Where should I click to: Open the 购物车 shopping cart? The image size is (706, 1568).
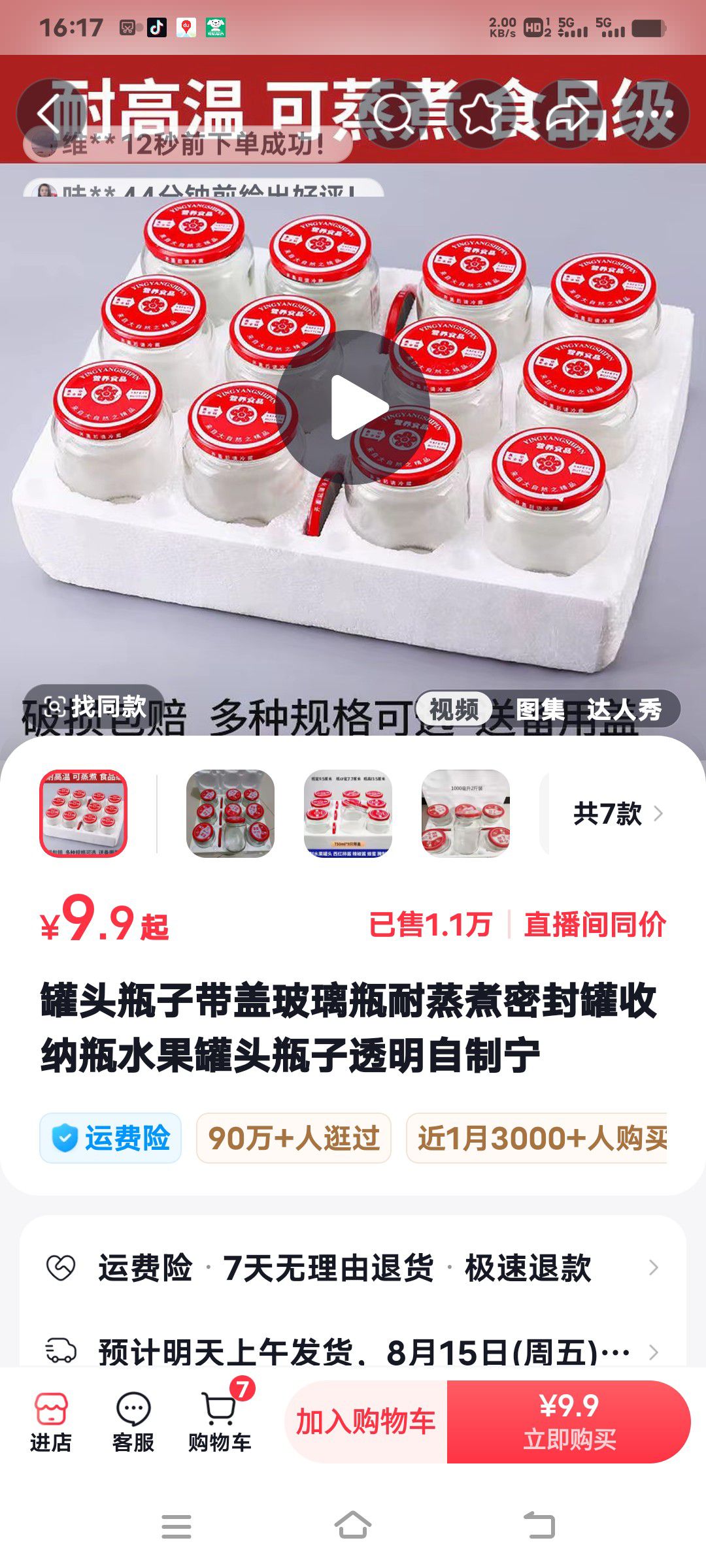[x=220, y=1422]
